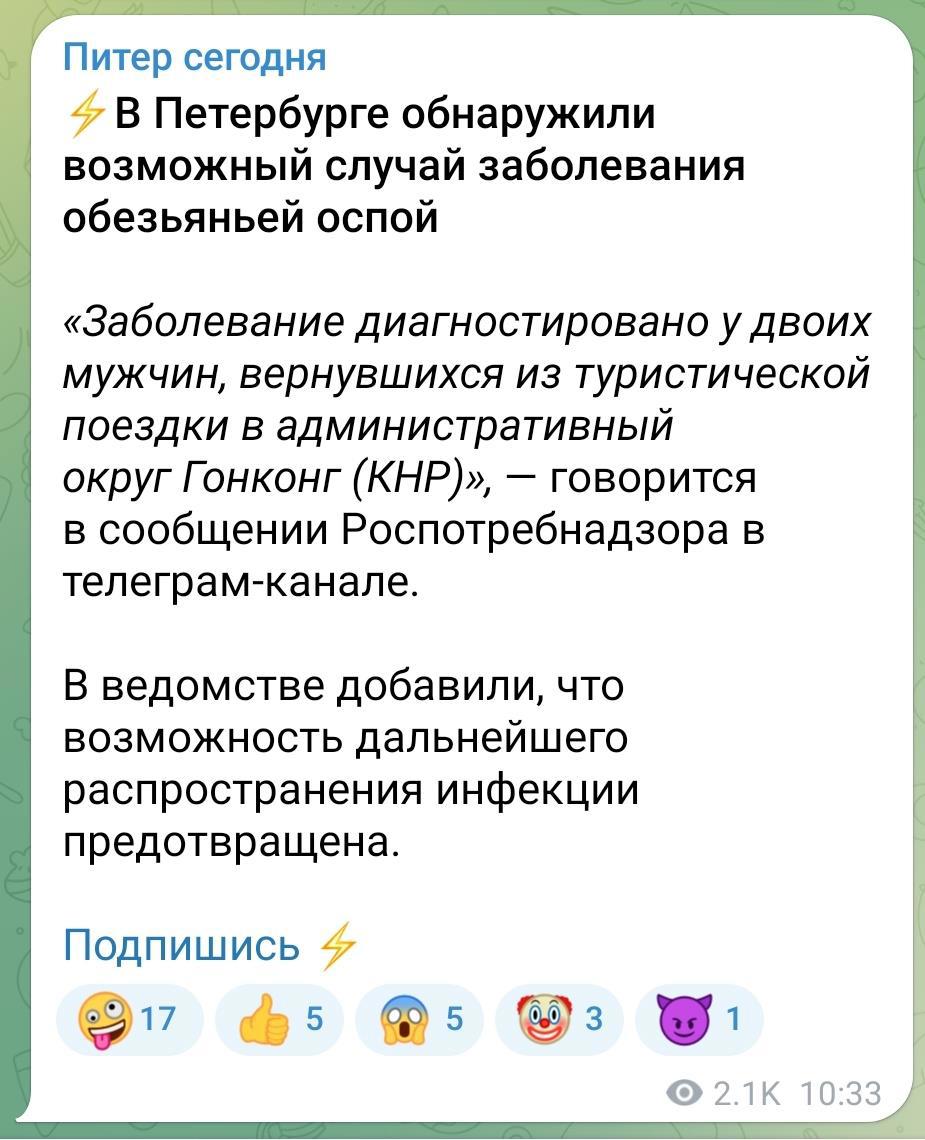Tap the Подпишись subscribe link

181,943
